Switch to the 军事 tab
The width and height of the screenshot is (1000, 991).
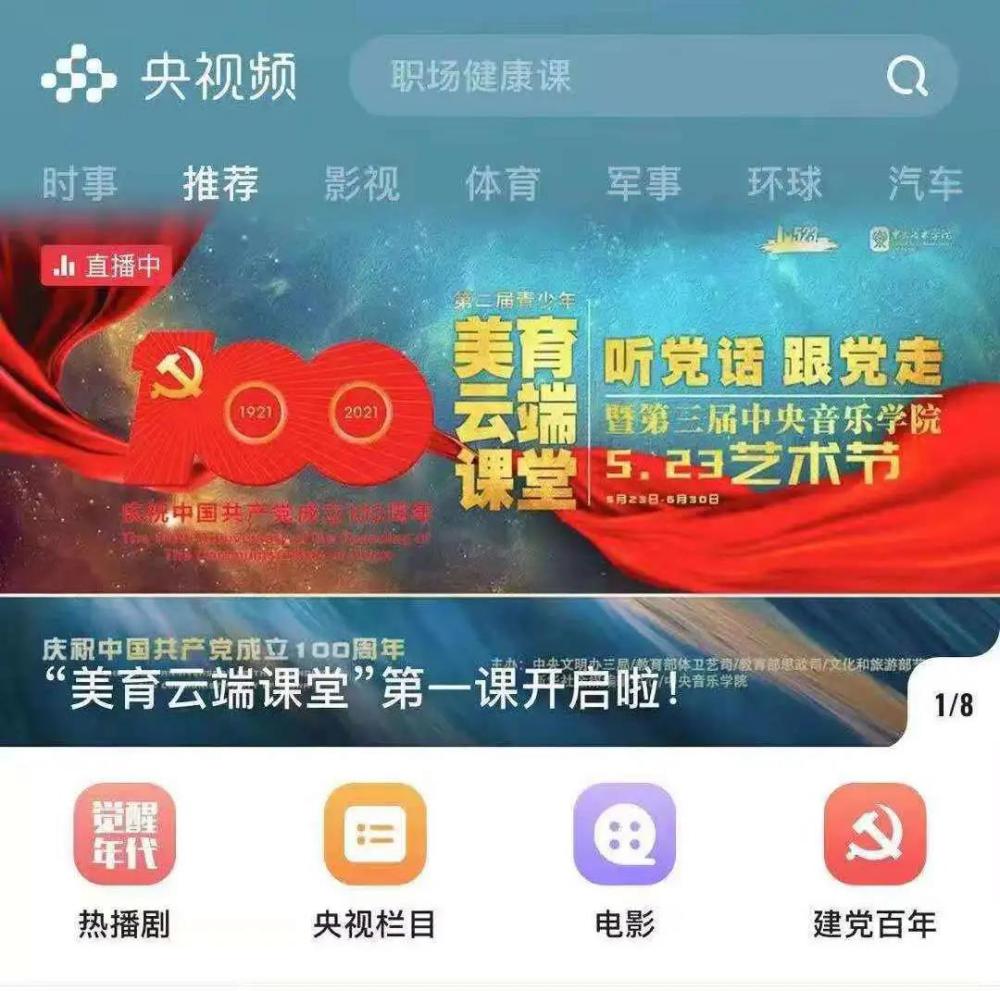click(643, 184)
